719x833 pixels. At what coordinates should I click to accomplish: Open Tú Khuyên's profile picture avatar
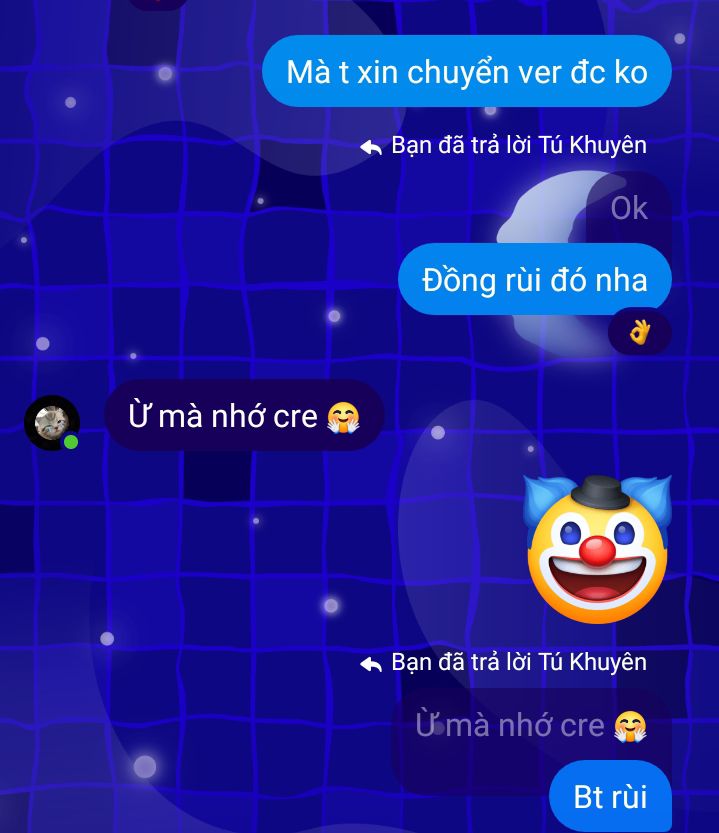pyautogui.click(x=52, y=422)
